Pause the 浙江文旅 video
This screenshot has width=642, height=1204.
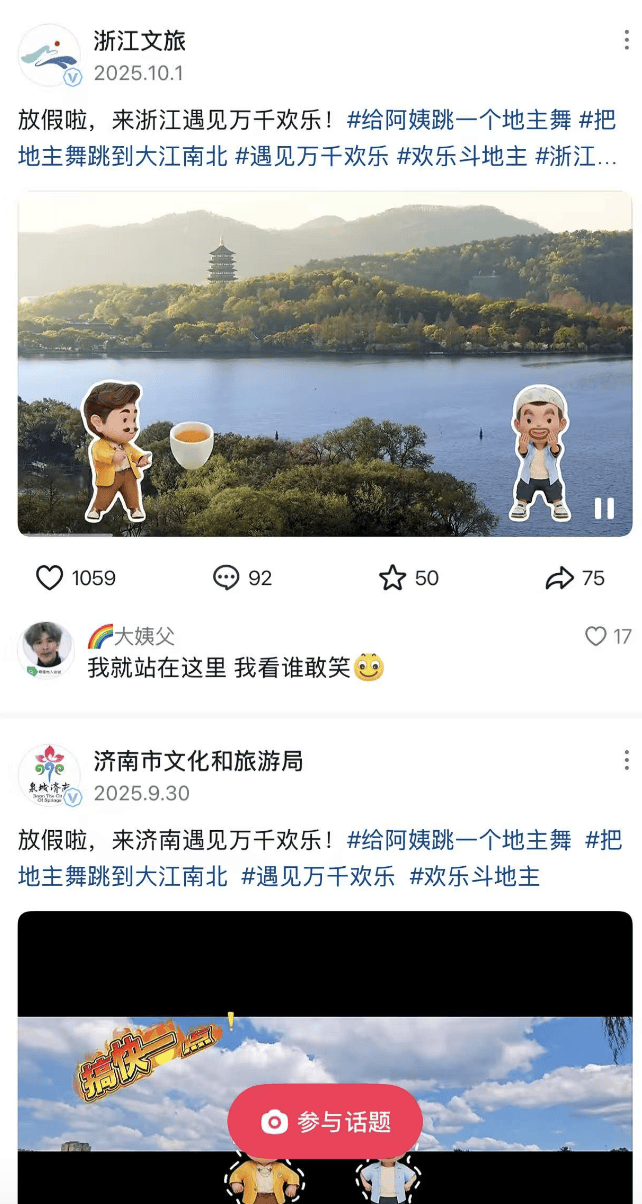(x=604, y=508)
